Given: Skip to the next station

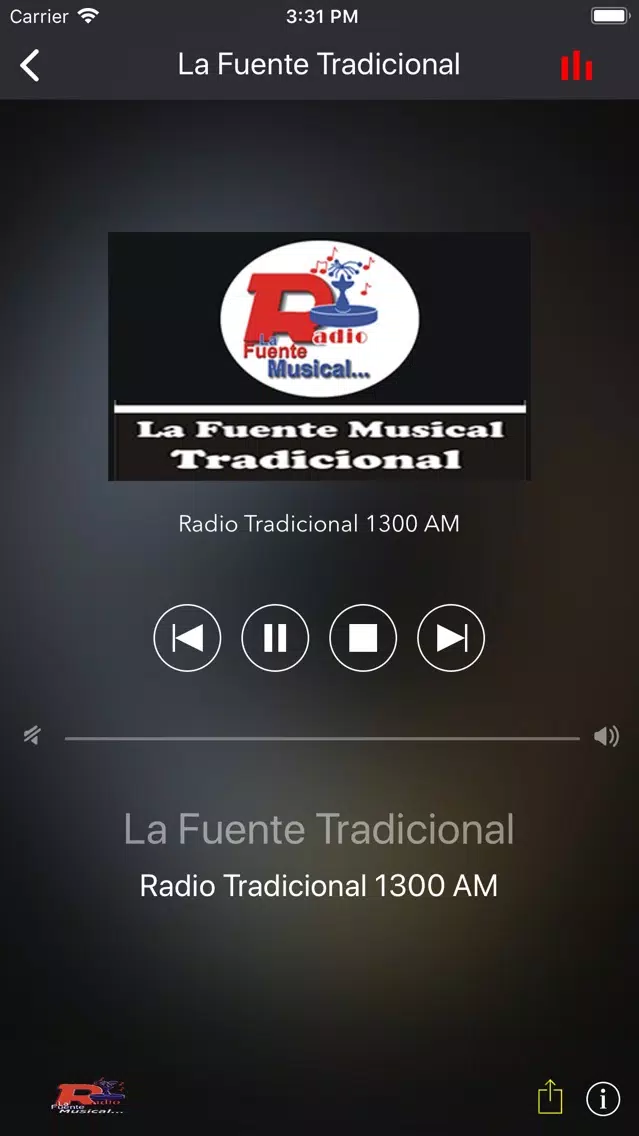Looking at the screenshot, I should pos(451,638).
